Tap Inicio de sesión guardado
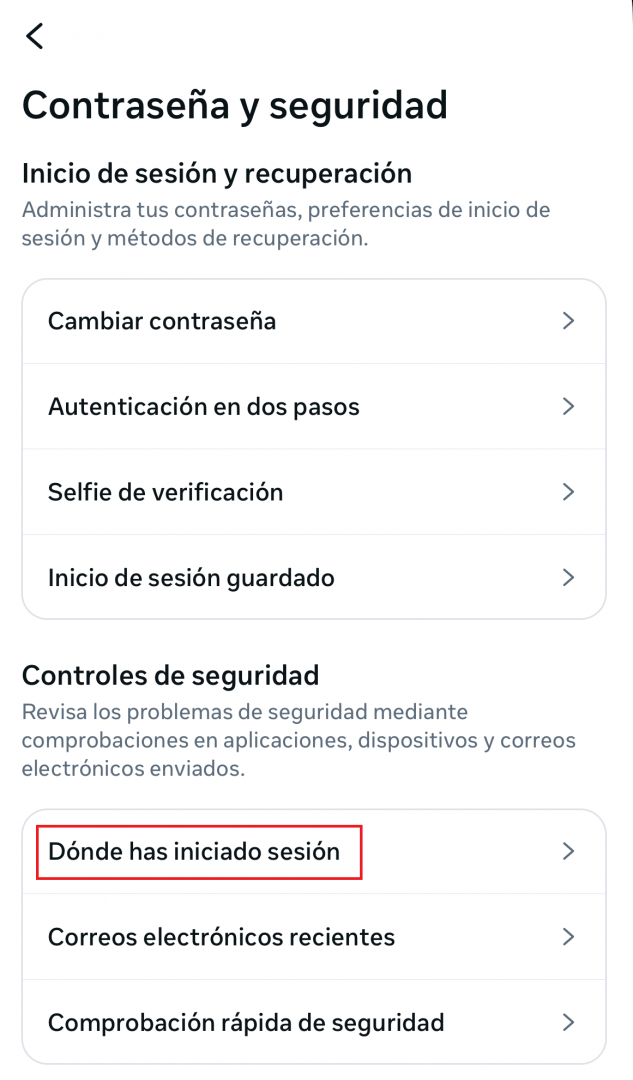Image resolution: width=633 pixels, height=1080 pixels. tap(313, 578)
